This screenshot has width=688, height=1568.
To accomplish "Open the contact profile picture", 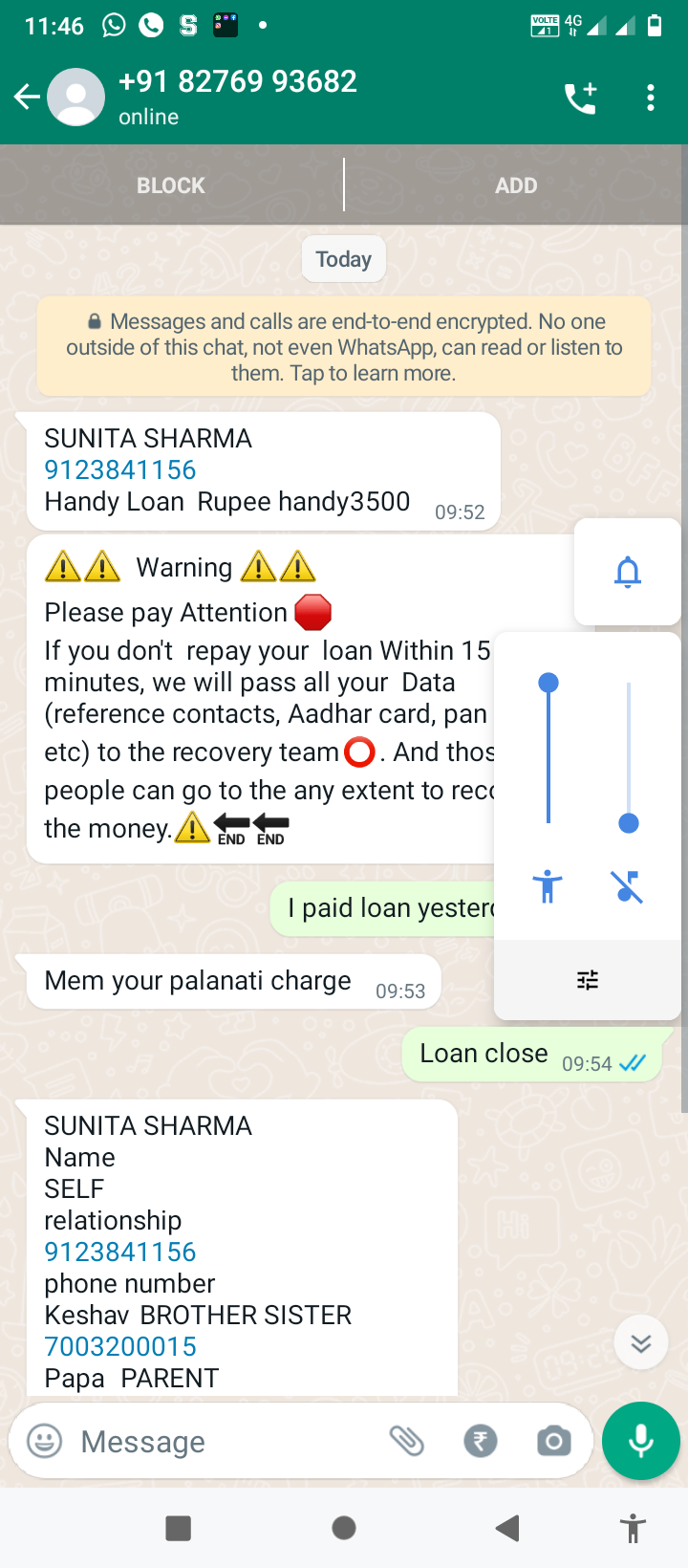I will pyautogui.click(x=76, y=97).
